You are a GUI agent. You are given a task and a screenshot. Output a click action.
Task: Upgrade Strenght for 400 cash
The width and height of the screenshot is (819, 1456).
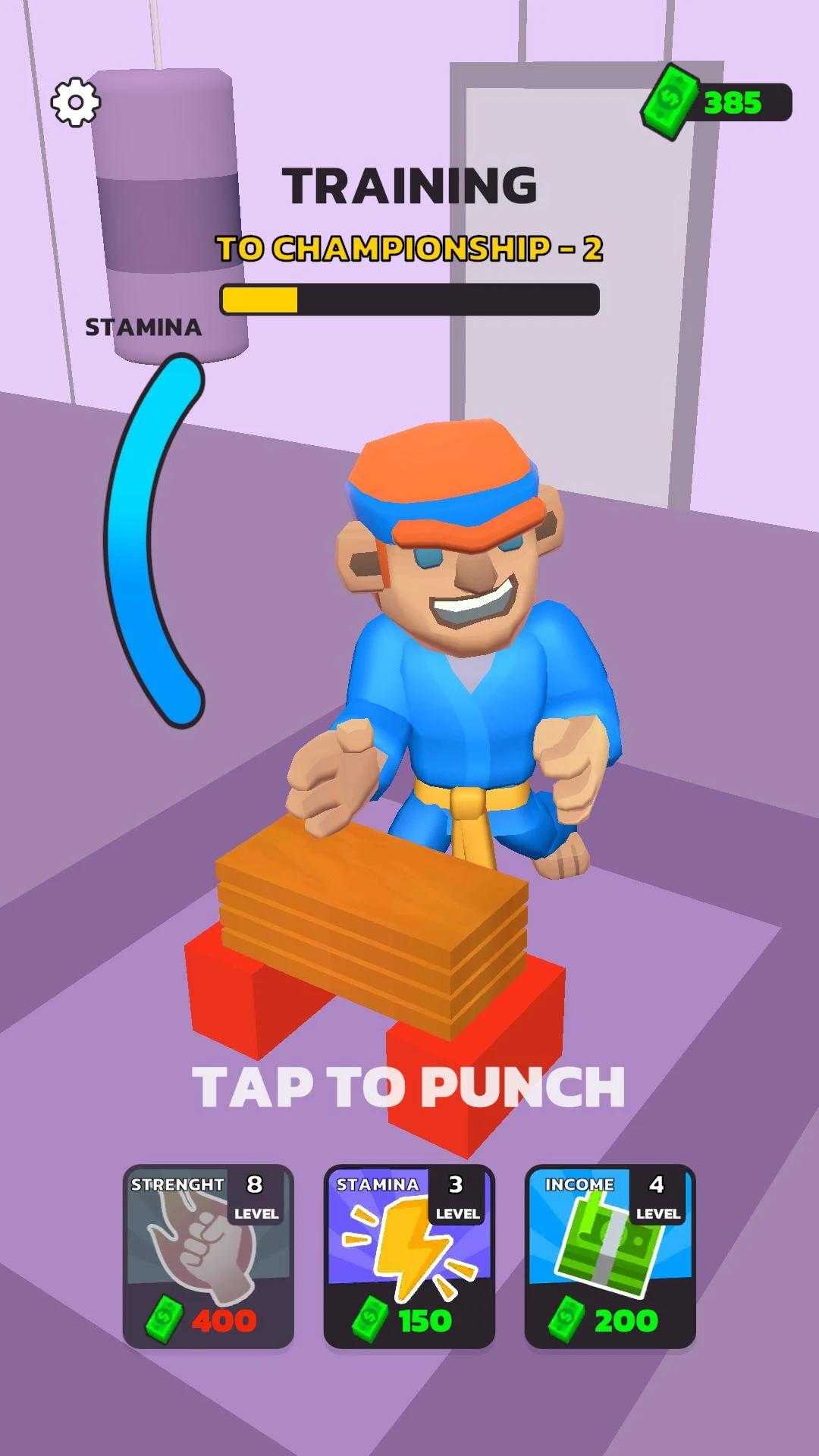(208, 1256)
